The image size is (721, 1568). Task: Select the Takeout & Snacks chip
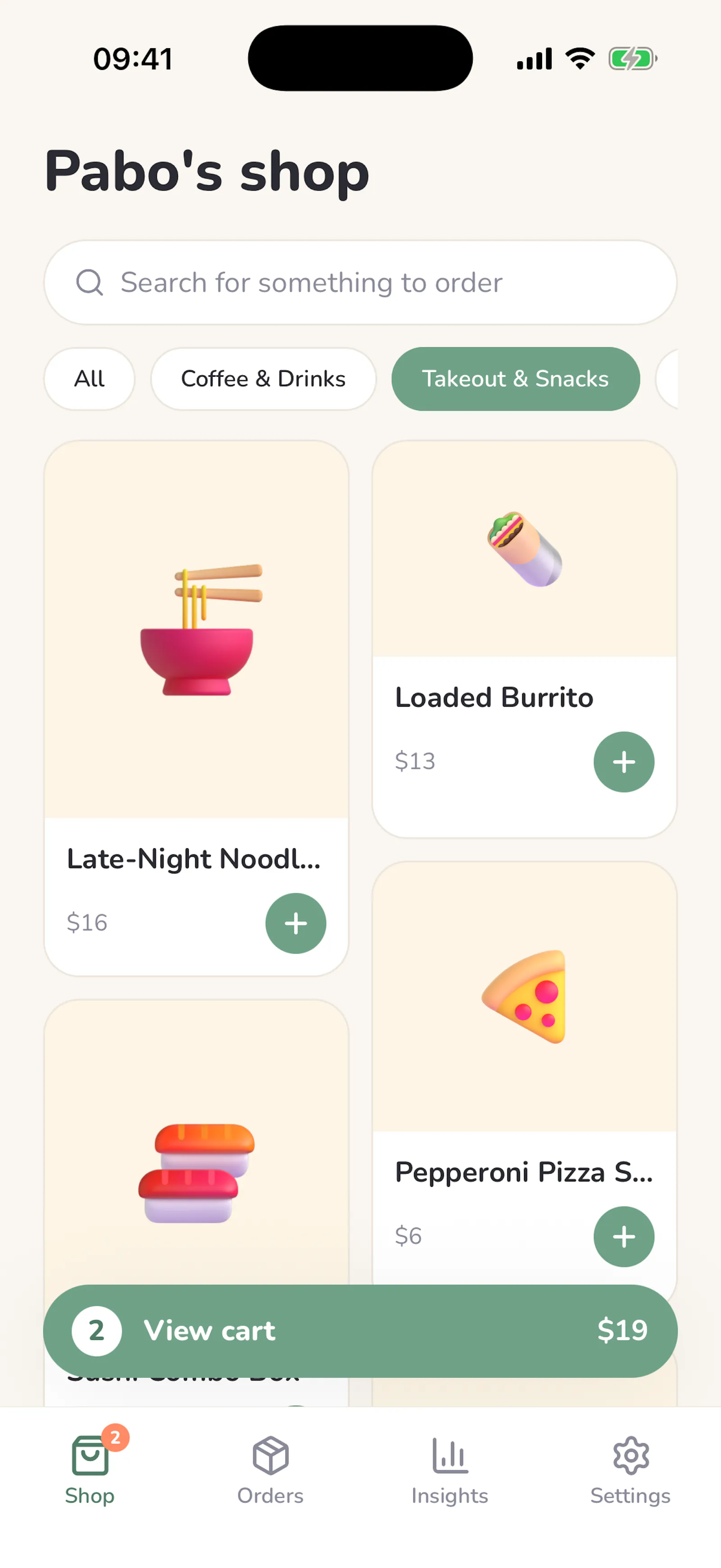pyautogui.click(x=516, y=379)
